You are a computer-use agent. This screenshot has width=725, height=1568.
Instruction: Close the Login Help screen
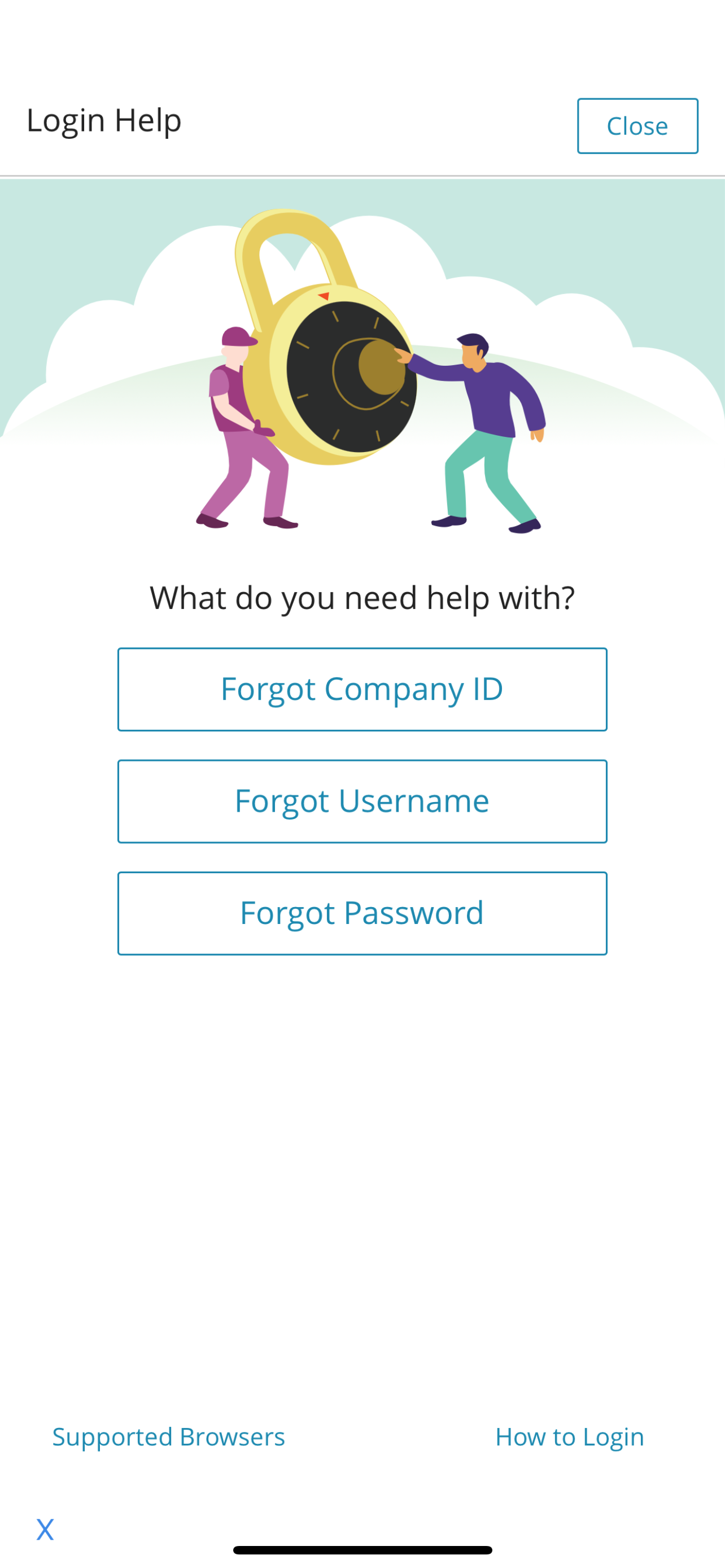[x=637, y=126]
